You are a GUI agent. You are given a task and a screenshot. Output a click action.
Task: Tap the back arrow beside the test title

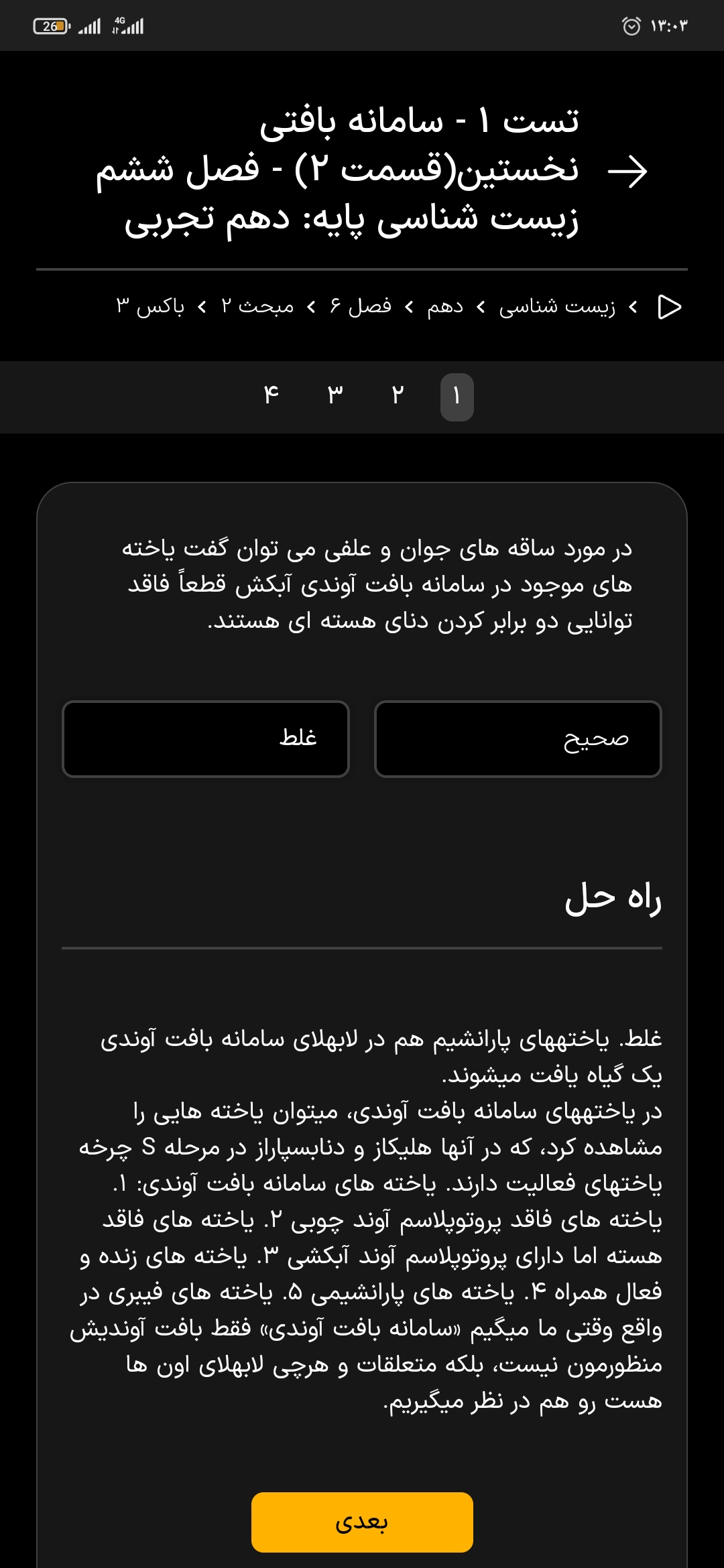point(627,172)
